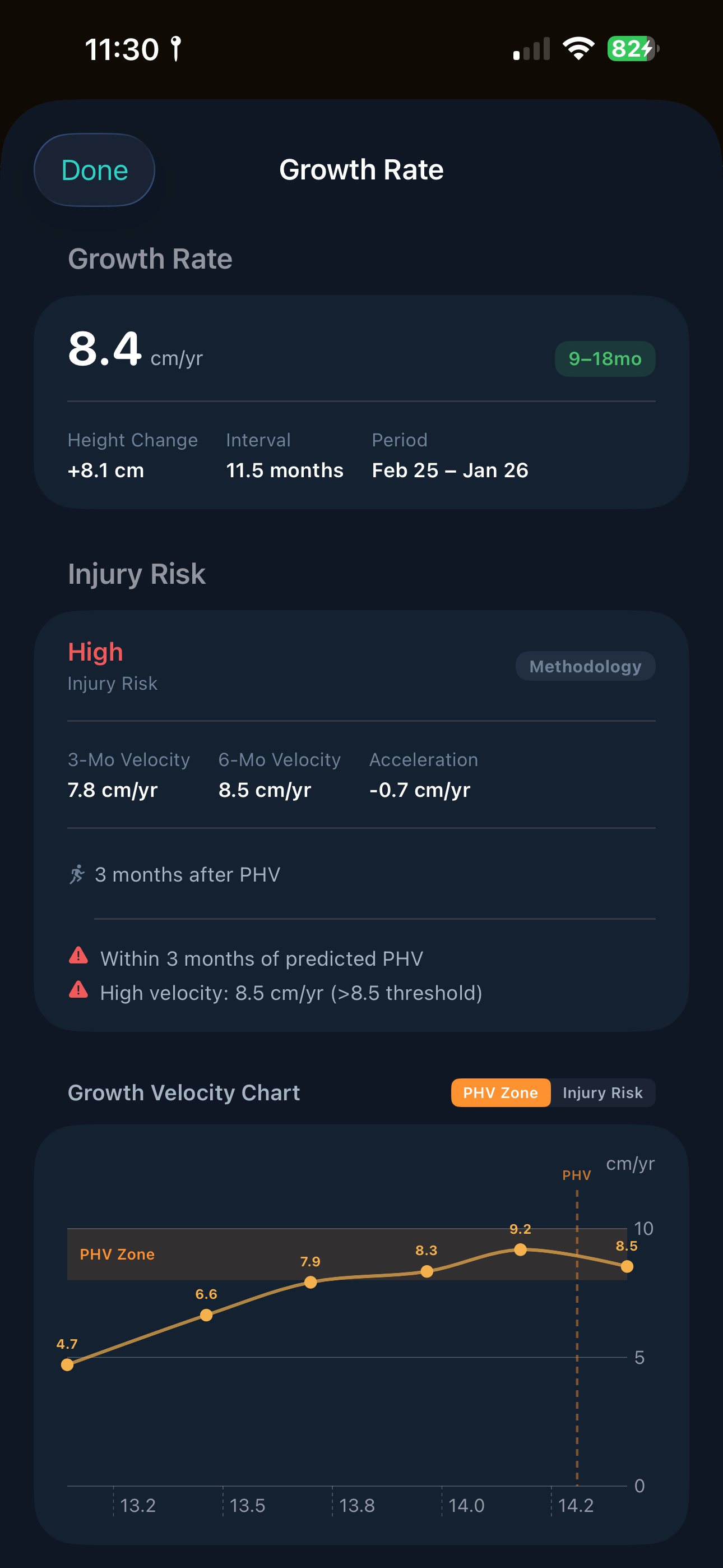Image resolution: width=723 pixels, height=1568 pixels.
Task: Tap the 9–18mo interval badge
Action: 604,358
